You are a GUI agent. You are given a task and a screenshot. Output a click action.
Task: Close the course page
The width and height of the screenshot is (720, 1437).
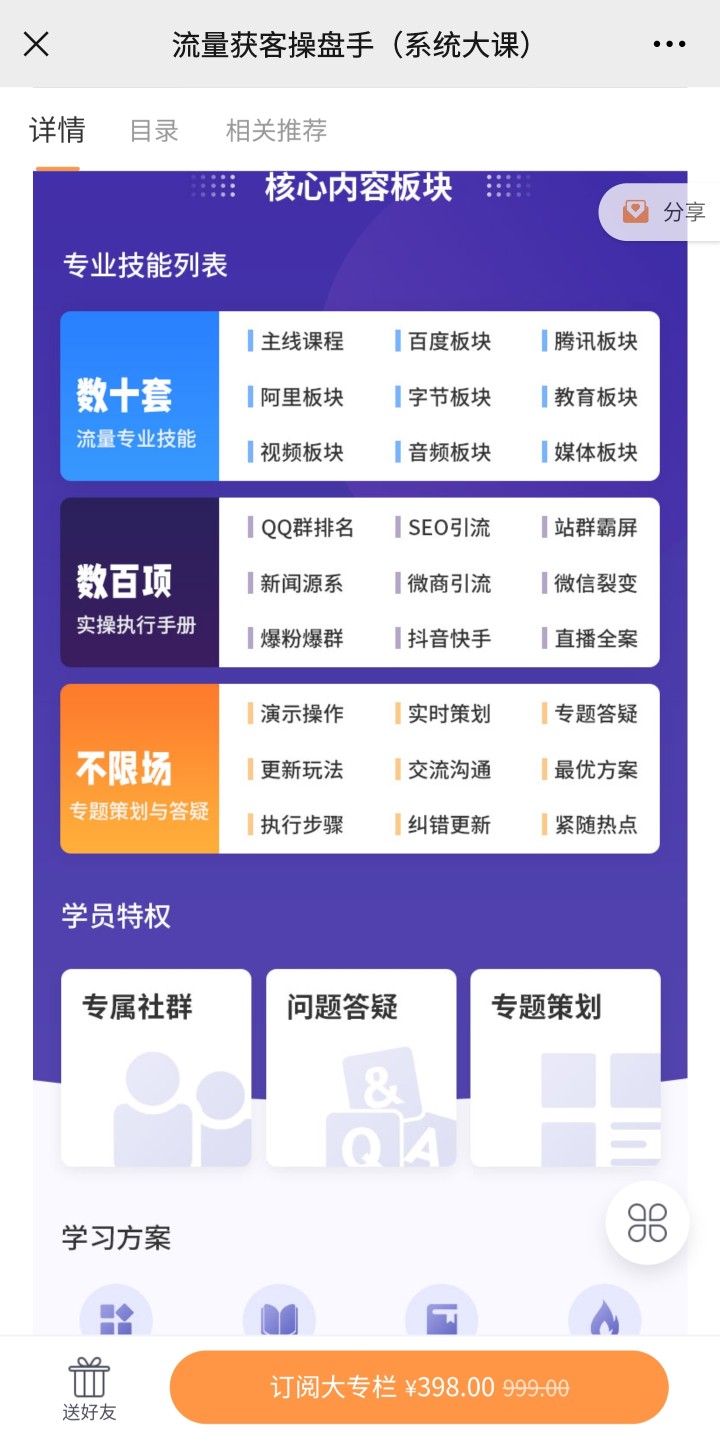point(36,44)
